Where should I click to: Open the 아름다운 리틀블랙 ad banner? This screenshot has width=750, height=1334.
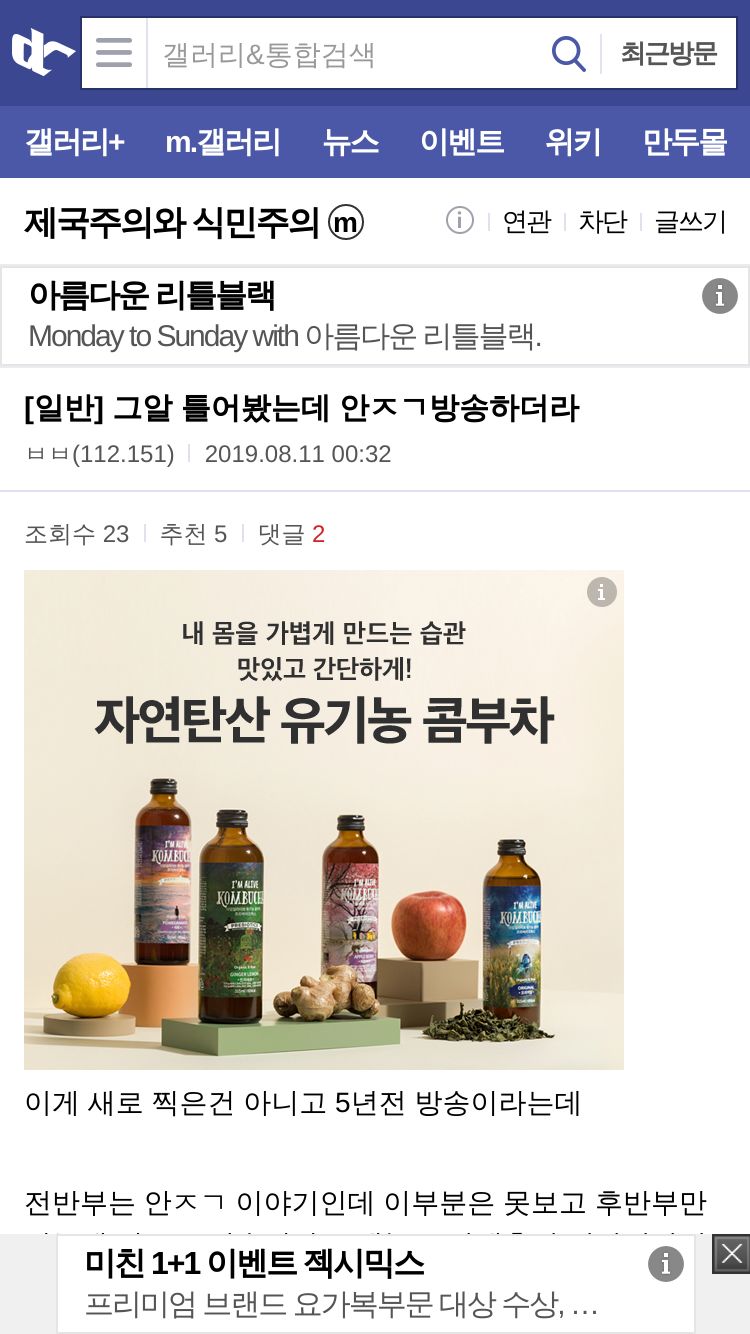pos(375,316)
